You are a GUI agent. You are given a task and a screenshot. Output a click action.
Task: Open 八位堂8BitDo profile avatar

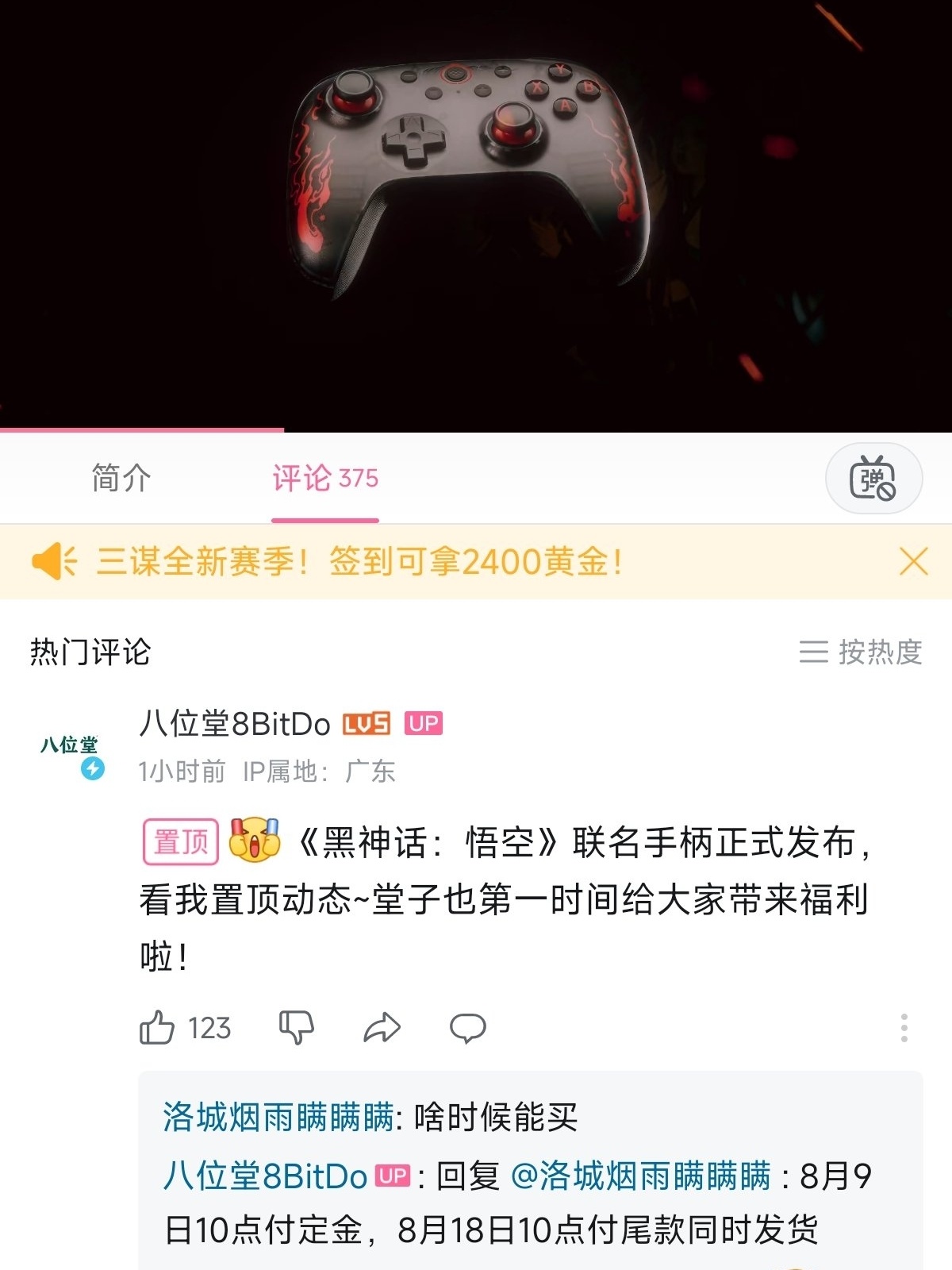point(71,752)
